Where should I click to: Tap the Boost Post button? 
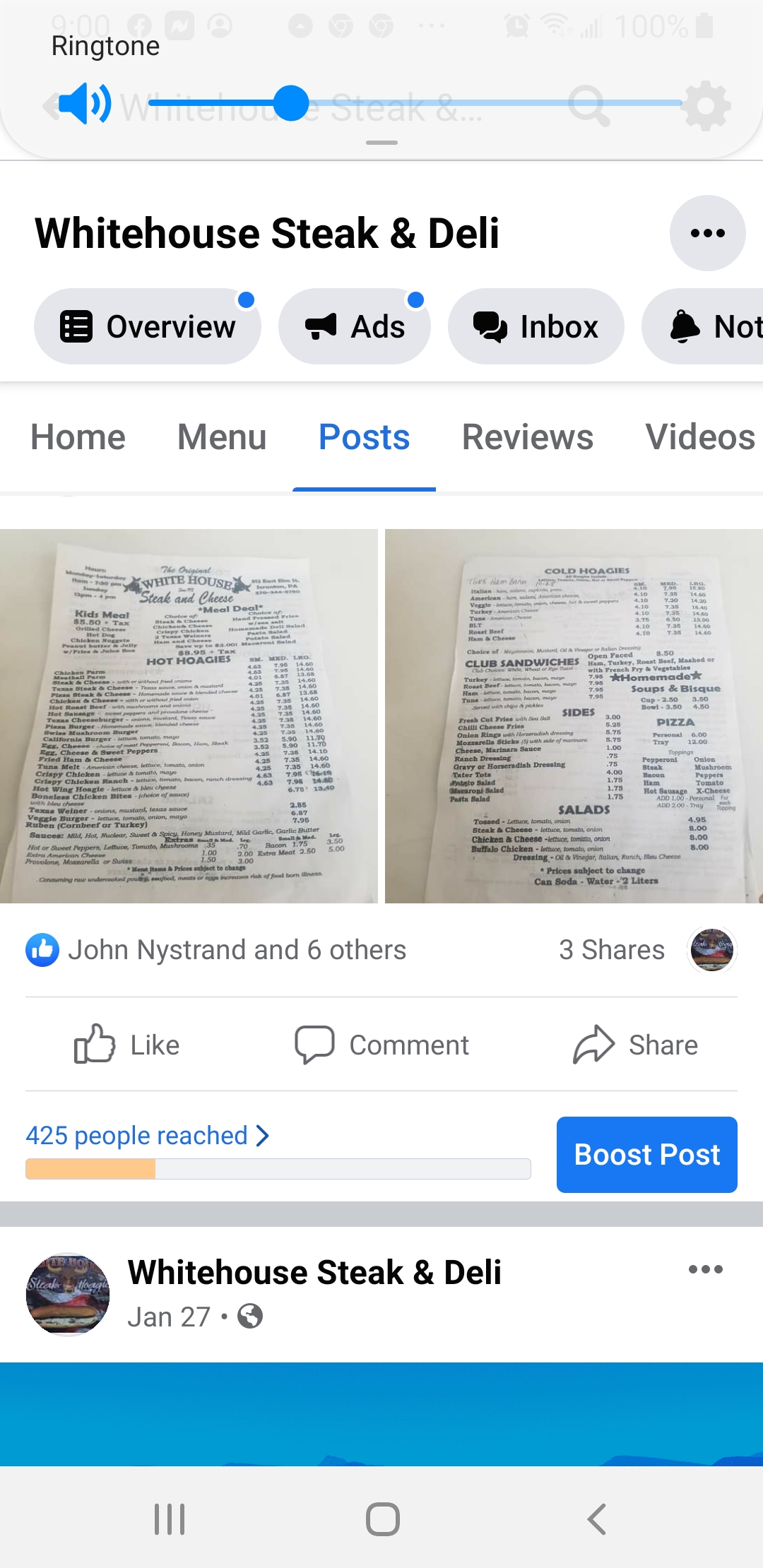[646, 1155]
